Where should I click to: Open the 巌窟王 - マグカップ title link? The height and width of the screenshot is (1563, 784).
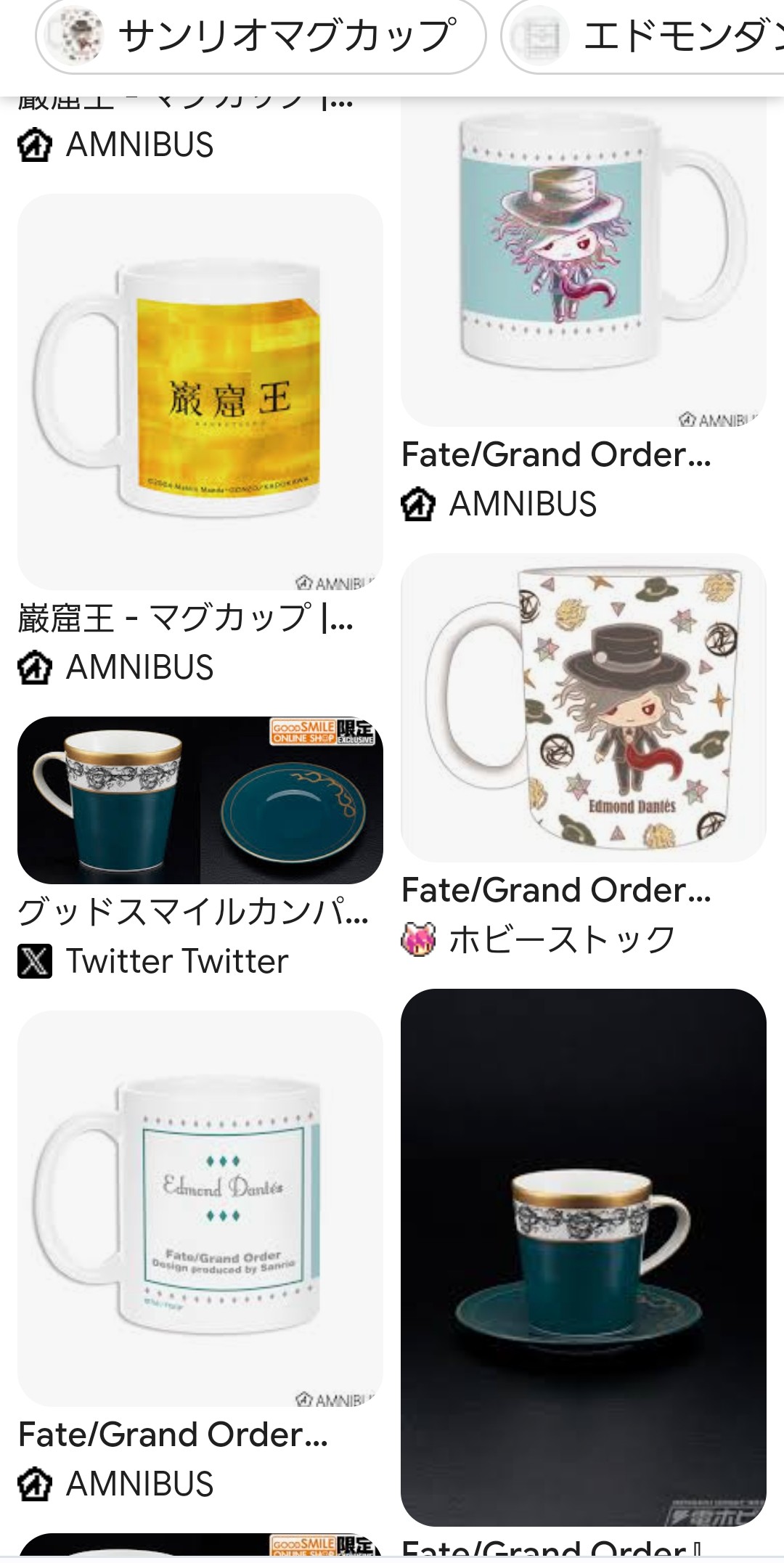coord(186,619)
